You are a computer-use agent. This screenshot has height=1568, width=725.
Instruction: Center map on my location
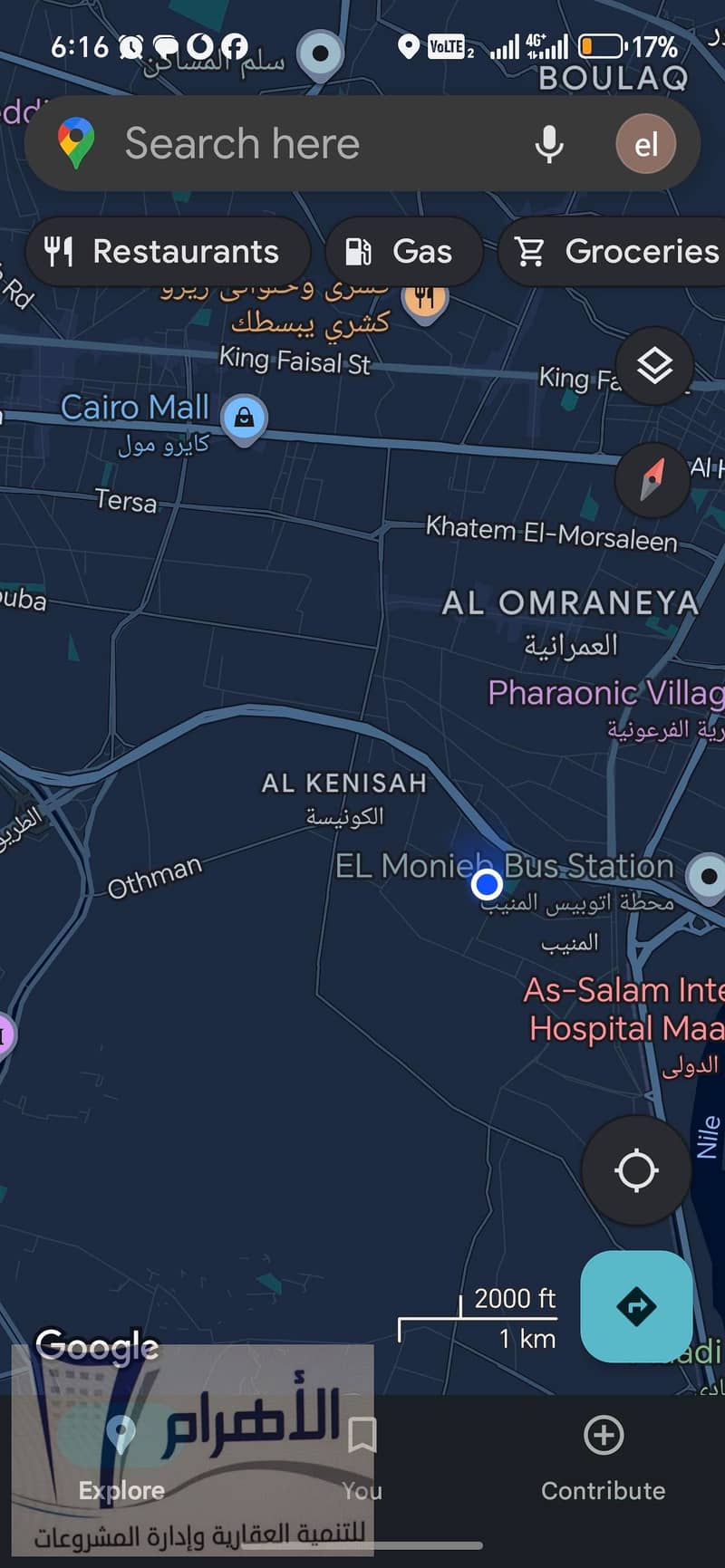[x=636, y=1170]
